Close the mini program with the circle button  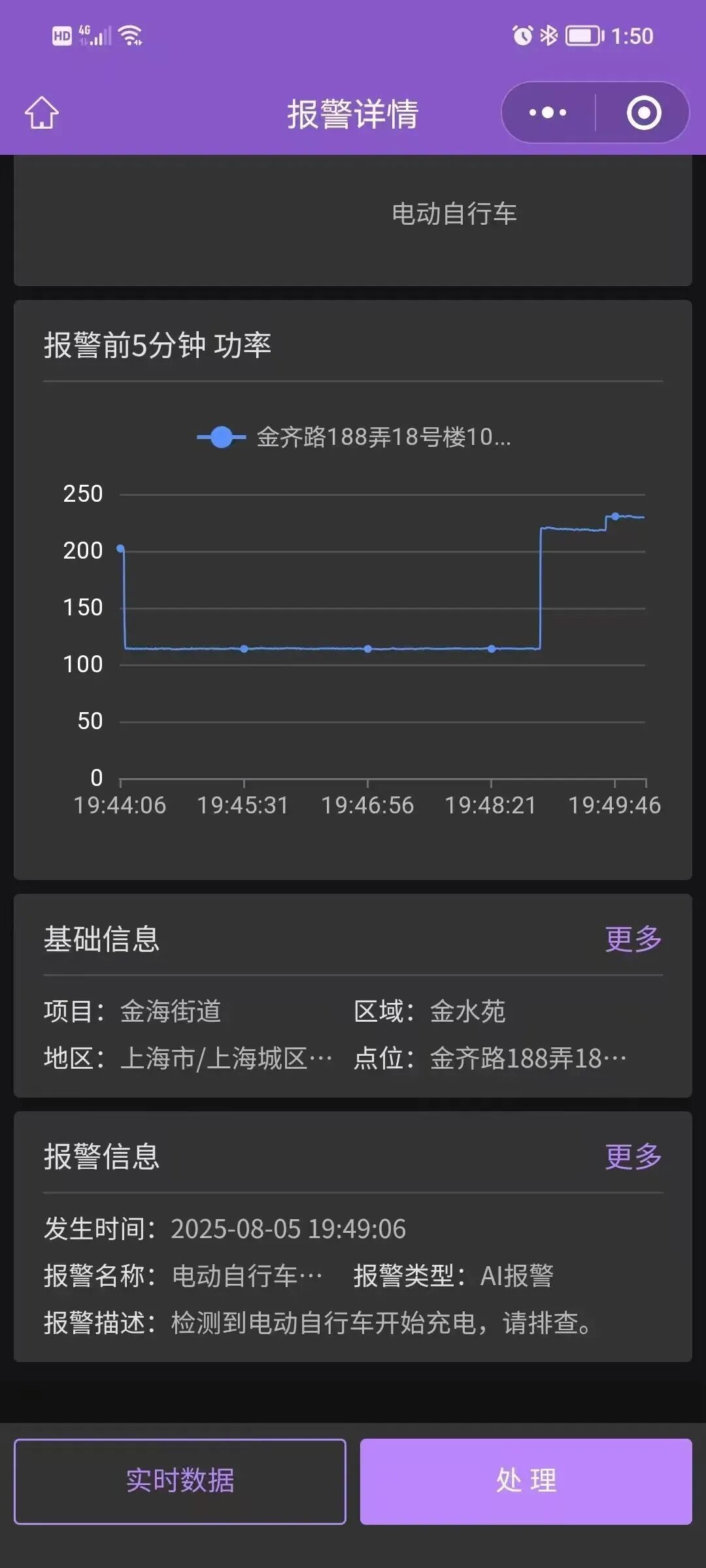(x=643, y=113)
